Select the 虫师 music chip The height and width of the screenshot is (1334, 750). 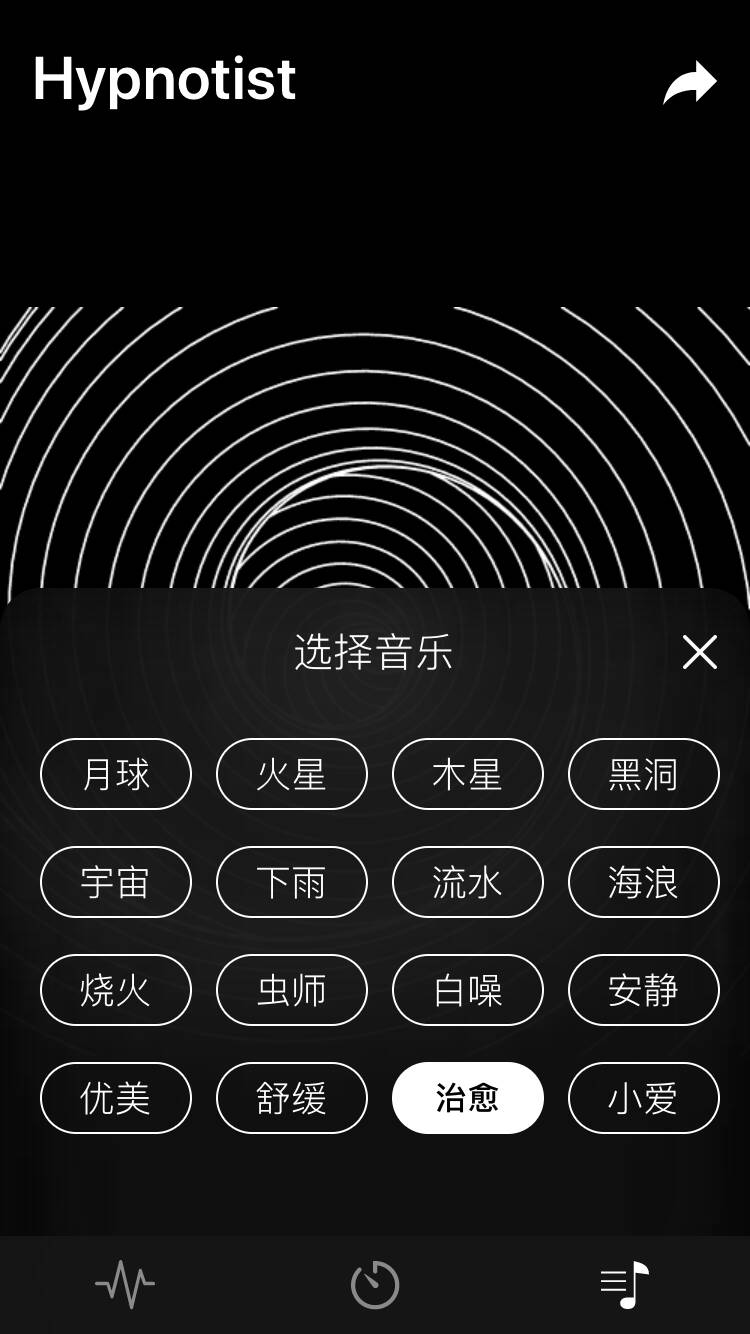(292, 990)
